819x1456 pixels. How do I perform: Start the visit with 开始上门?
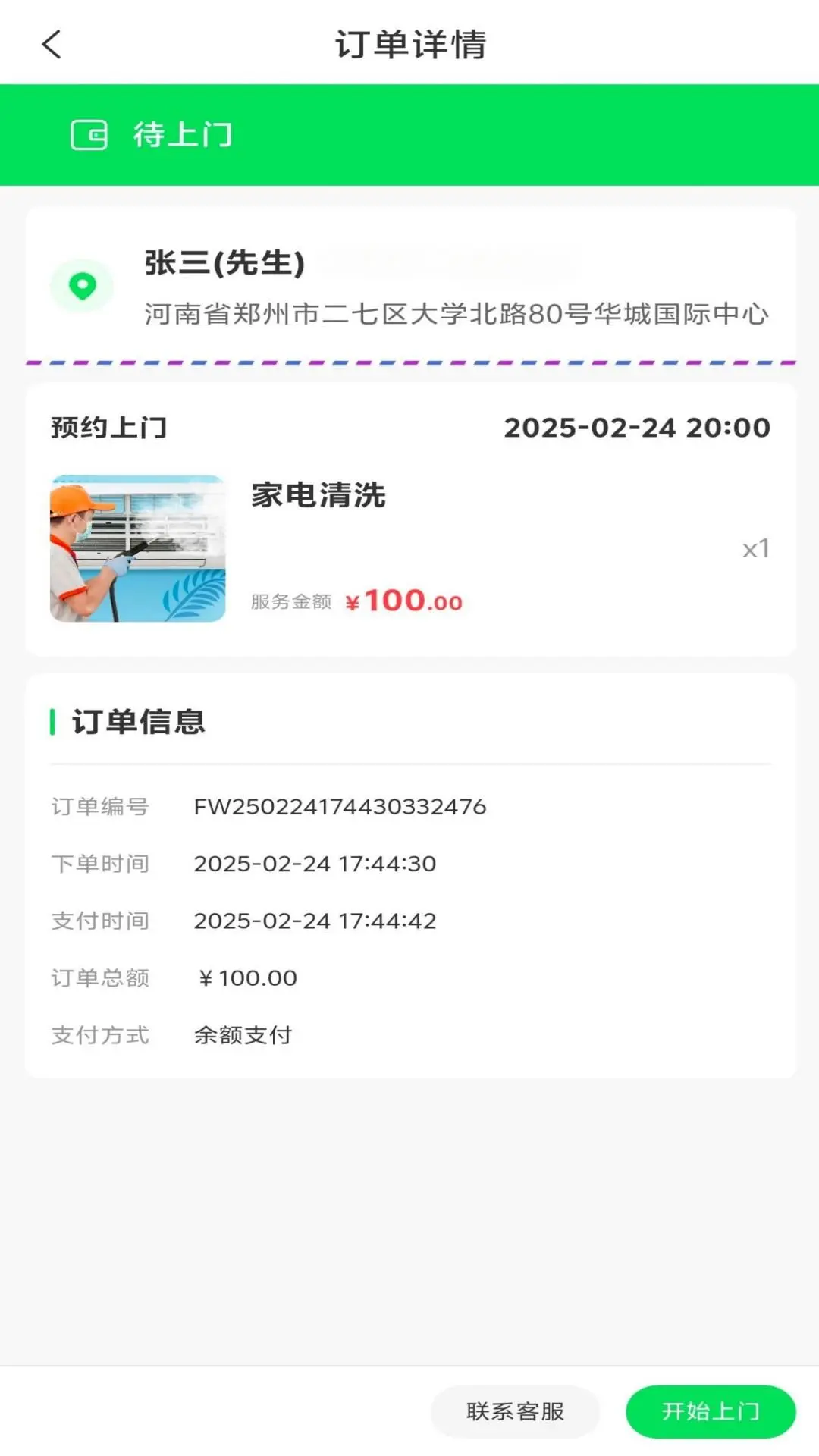pyautogui.click(x=710, y=1411)
